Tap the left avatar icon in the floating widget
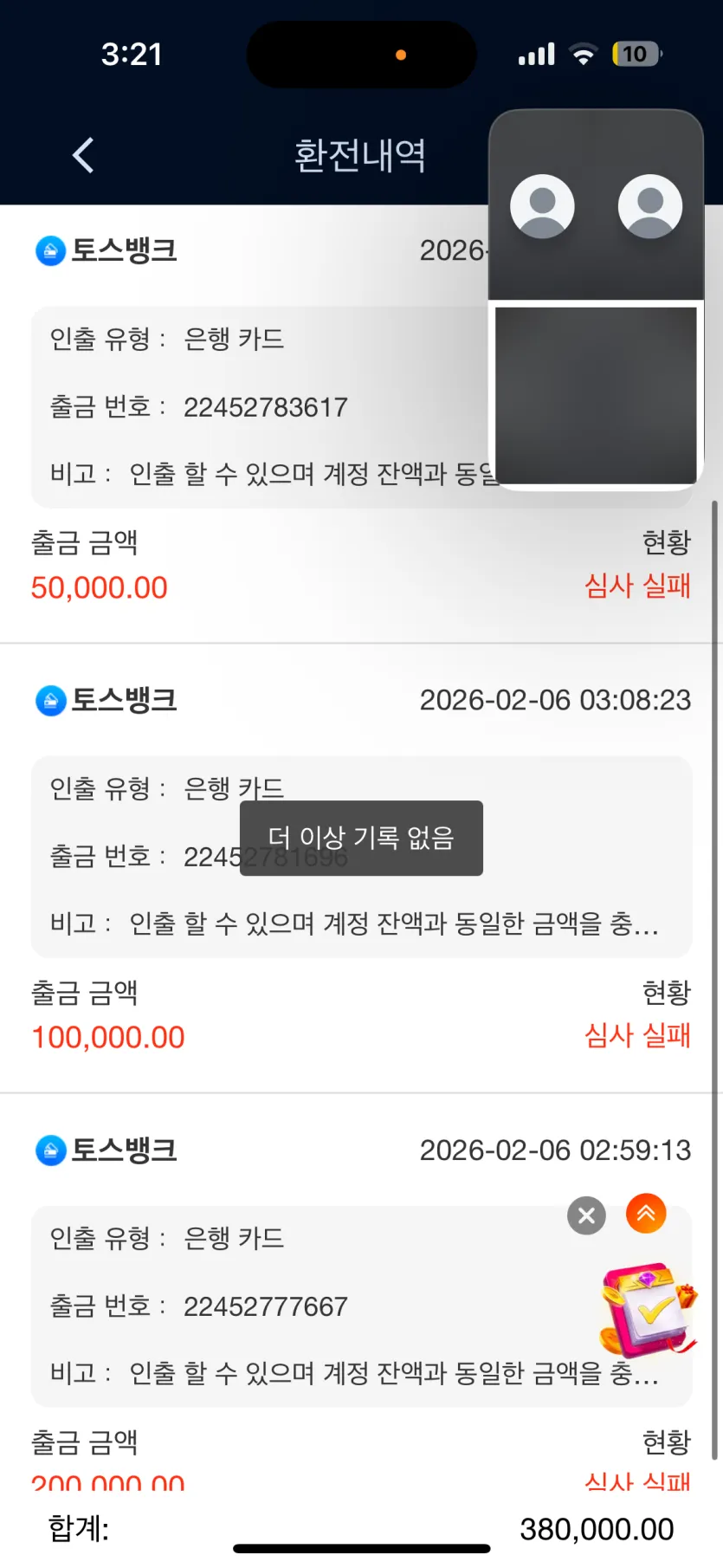 543,205
